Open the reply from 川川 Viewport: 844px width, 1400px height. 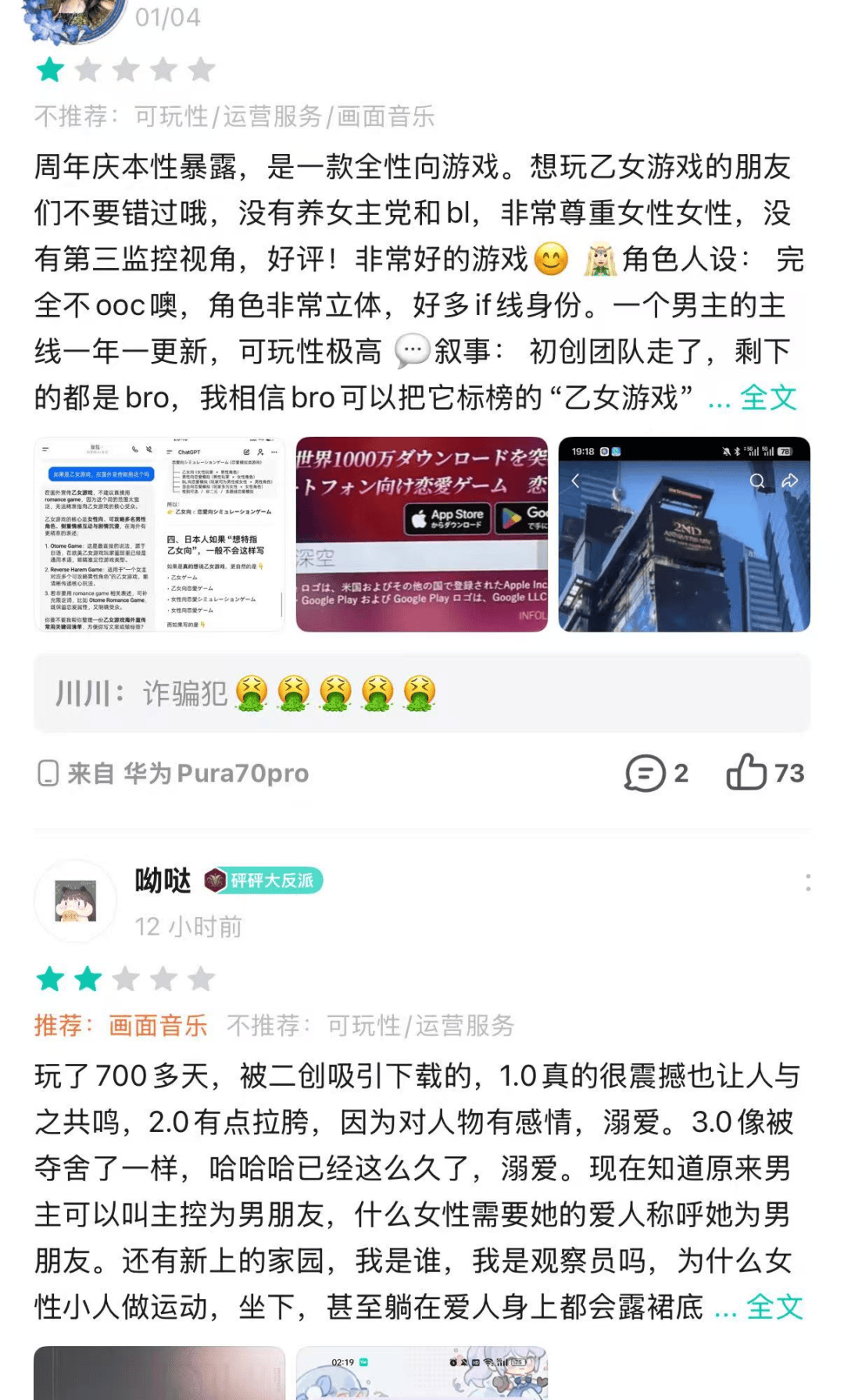421,693
